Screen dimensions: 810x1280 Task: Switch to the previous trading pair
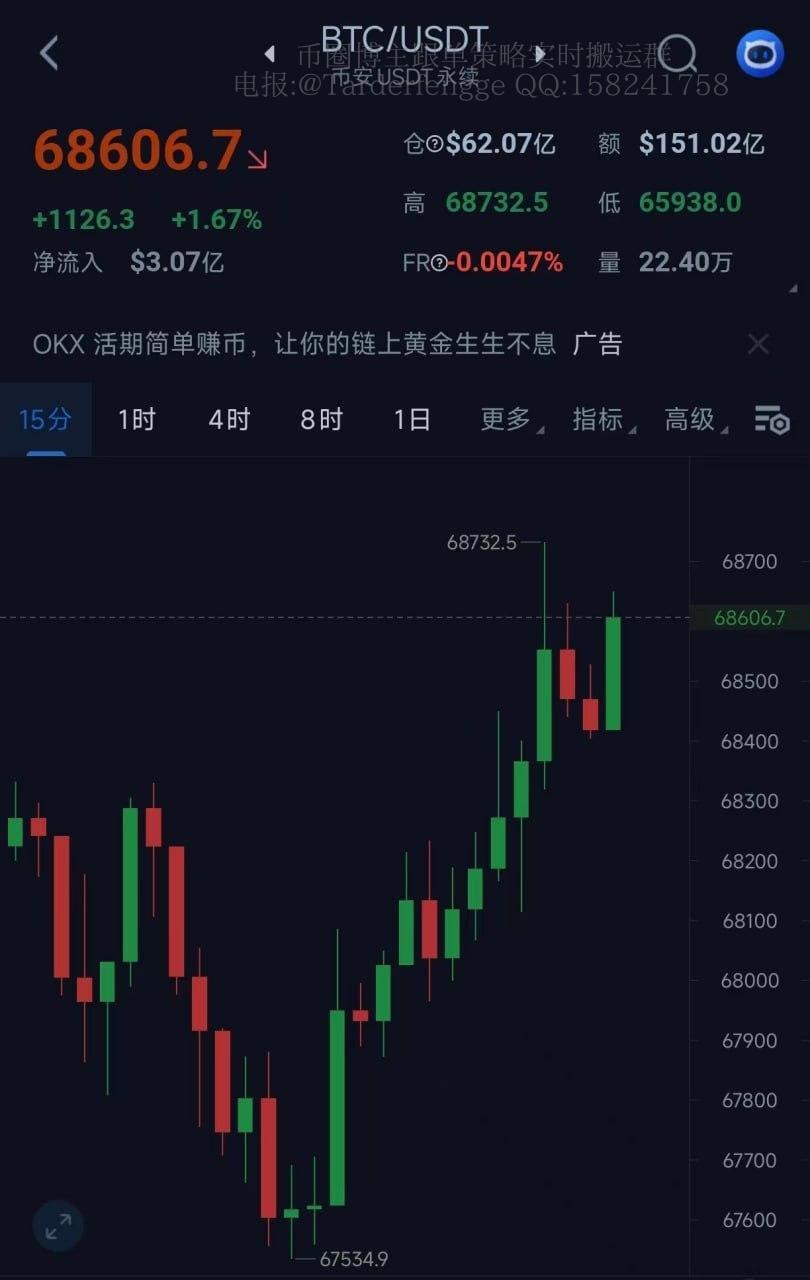pos(269,54)
